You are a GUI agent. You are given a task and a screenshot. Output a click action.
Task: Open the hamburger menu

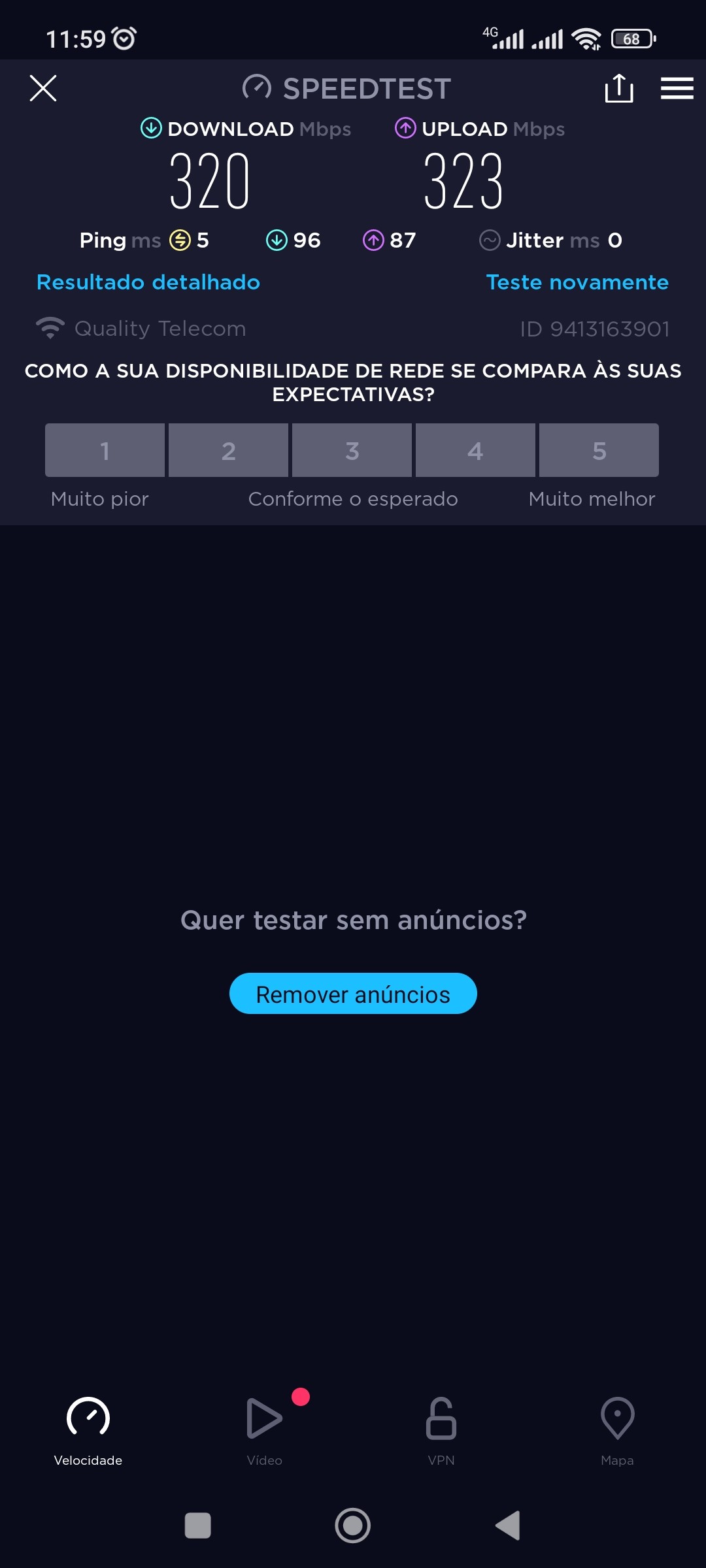677,88
